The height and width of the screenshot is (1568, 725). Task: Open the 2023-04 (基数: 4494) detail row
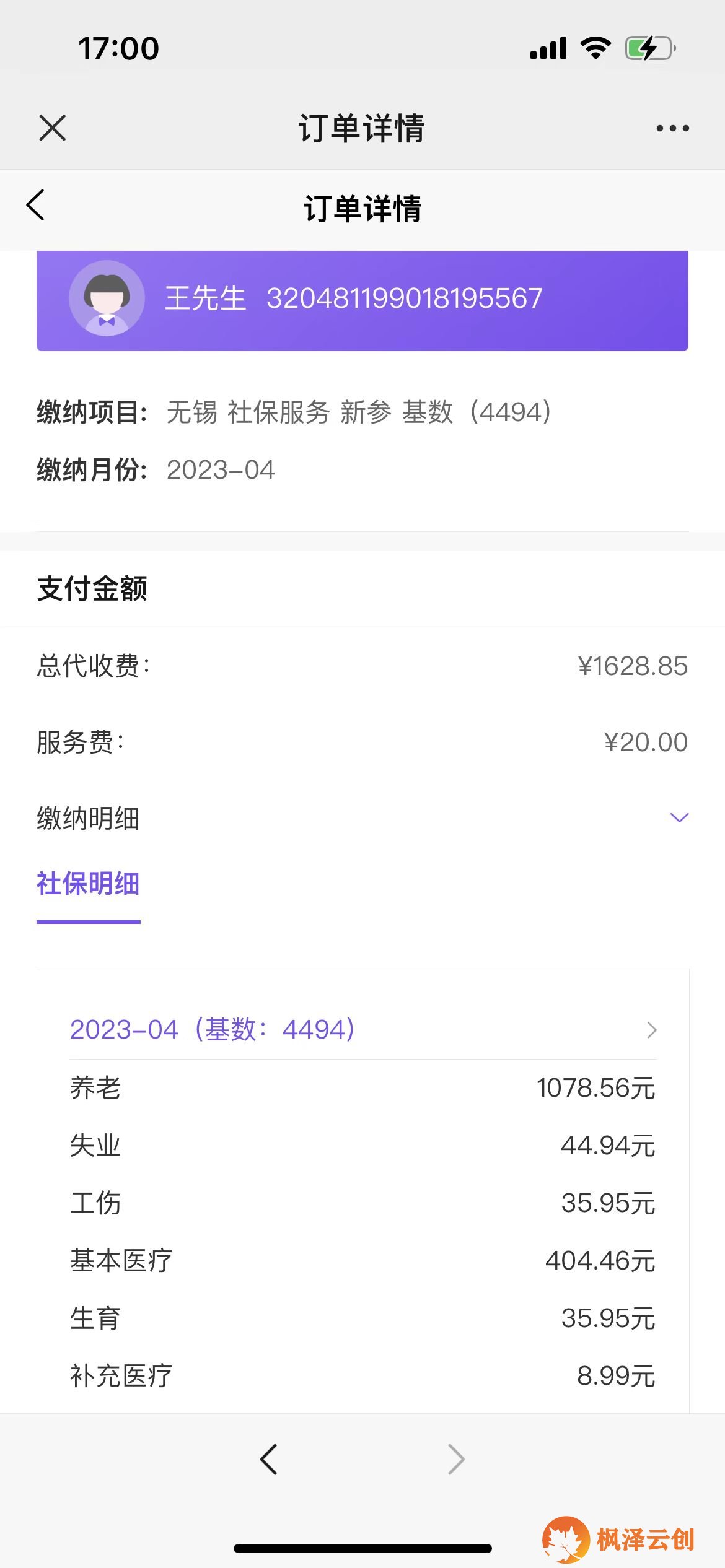click(363, 1029)
